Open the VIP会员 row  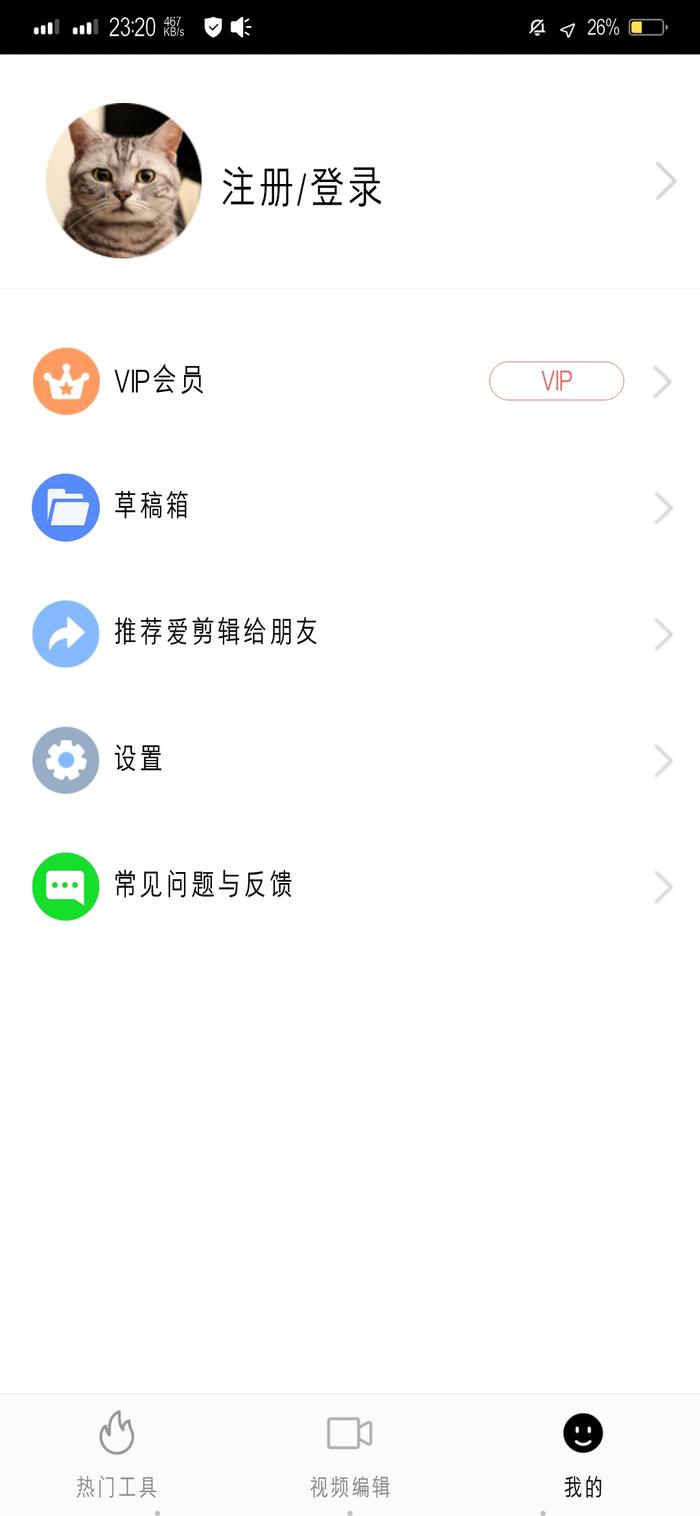350,381
